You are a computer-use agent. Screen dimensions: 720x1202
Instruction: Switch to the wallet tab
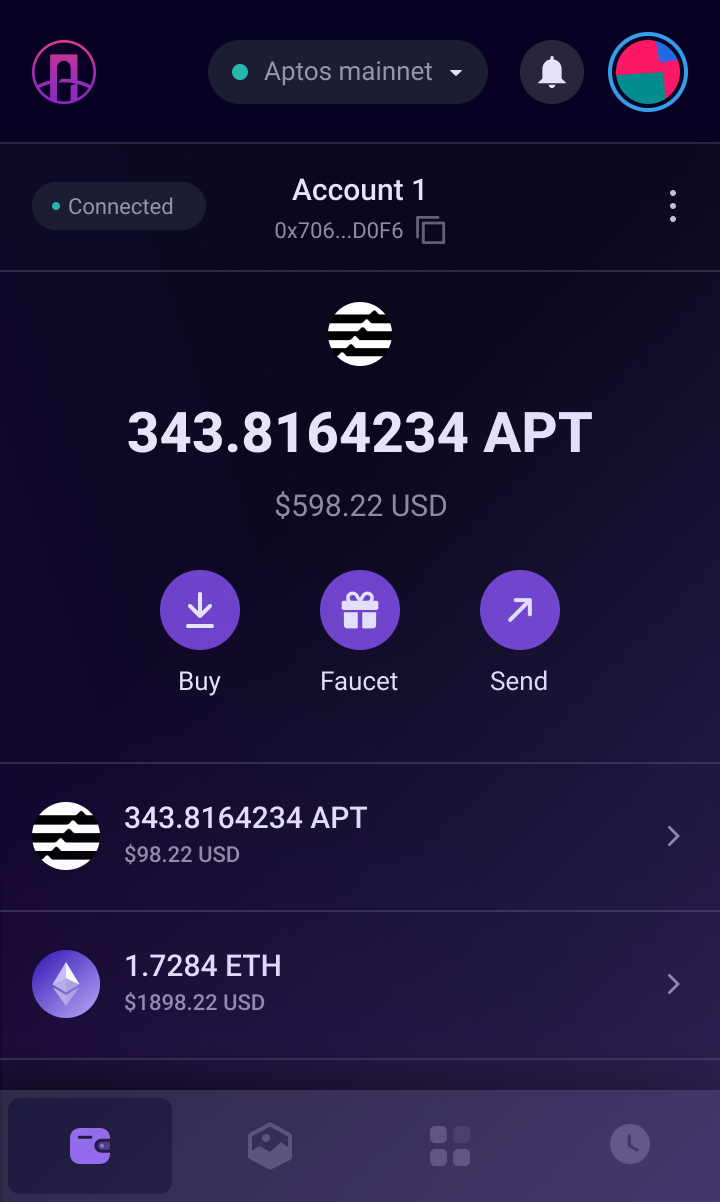[x=90, y=1145]
